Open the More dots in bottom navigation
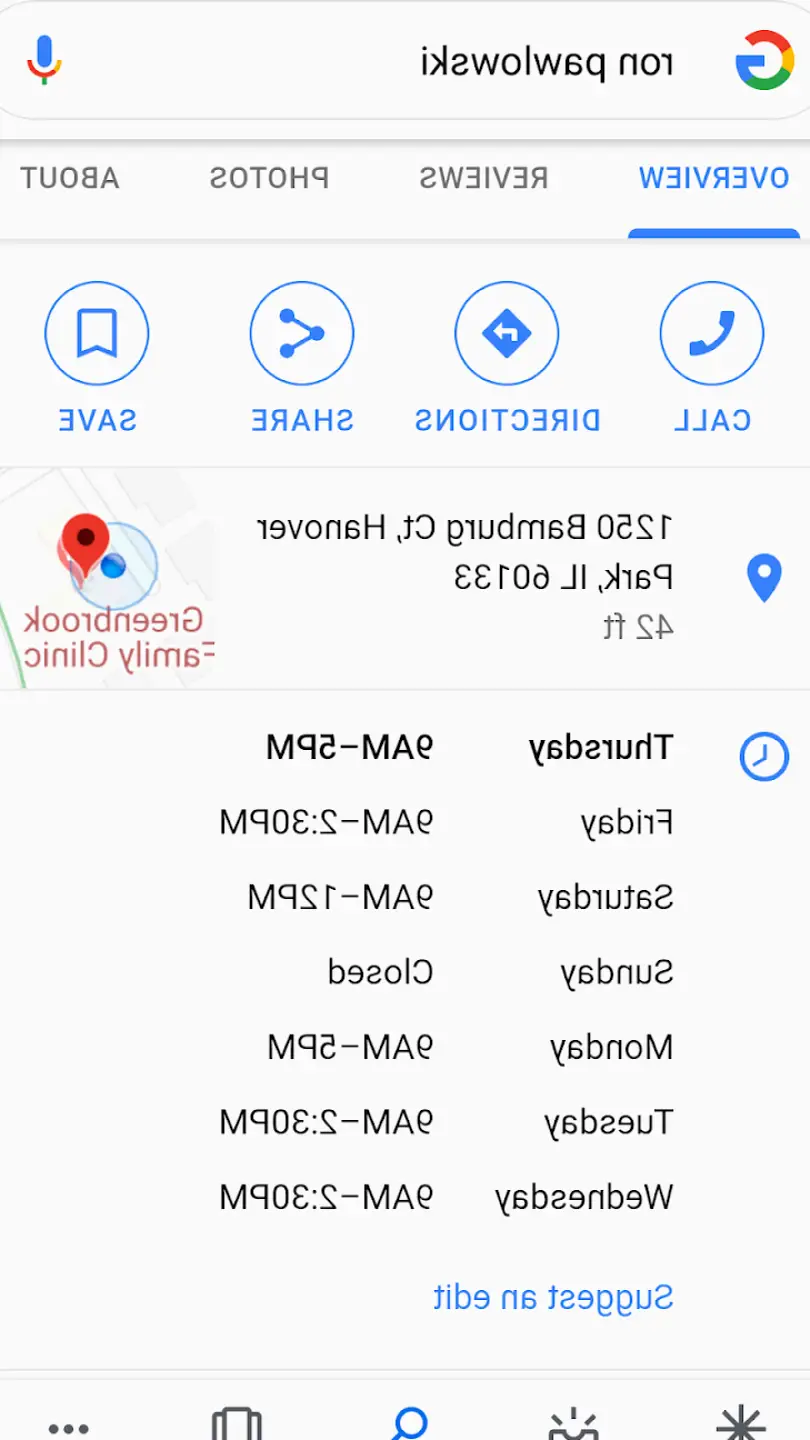Screen dimensions: 810x1440 click(x=69, y=1428)
